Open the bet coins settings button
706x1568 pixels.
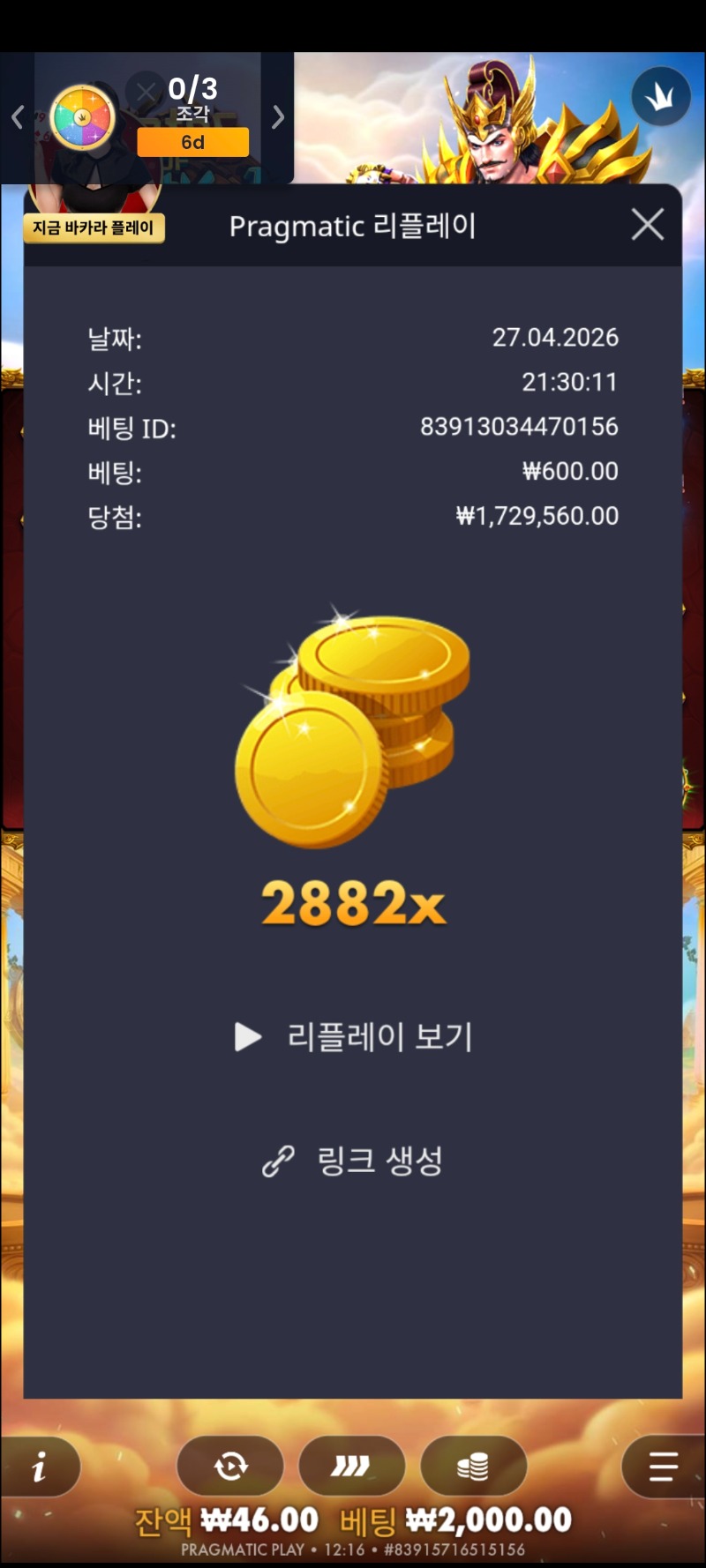tap(473, 1467)
